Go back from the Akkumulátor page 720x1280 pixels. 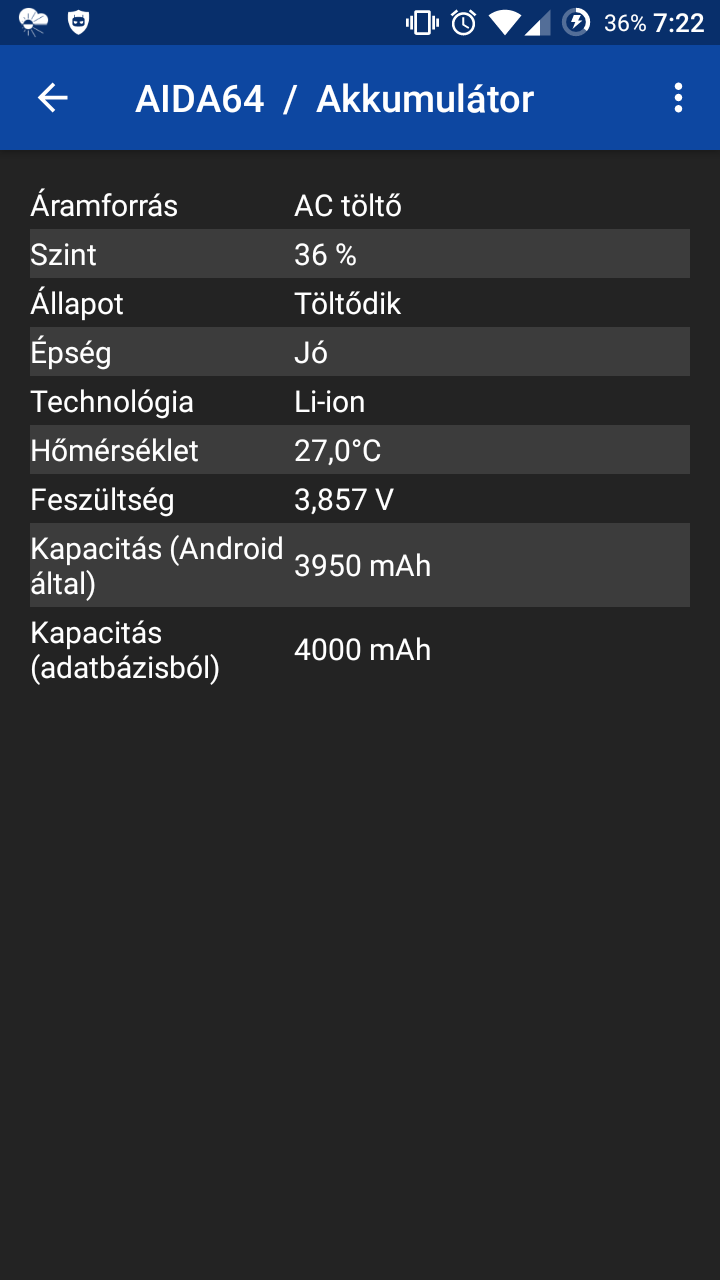pos(52,98)
